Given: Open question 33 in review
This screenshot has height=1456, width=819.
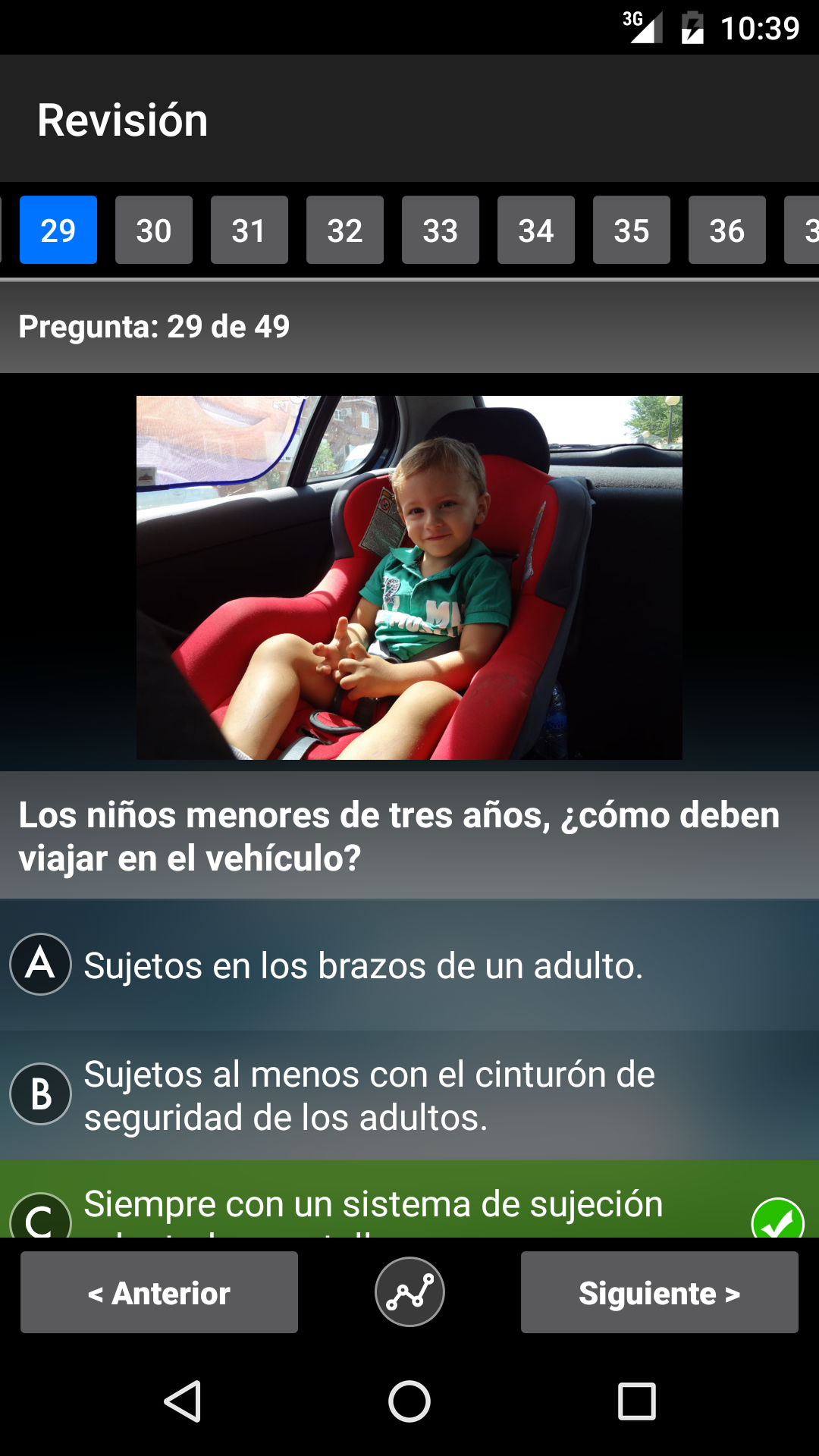Looking at the screenshot, I should click(440, 230).
